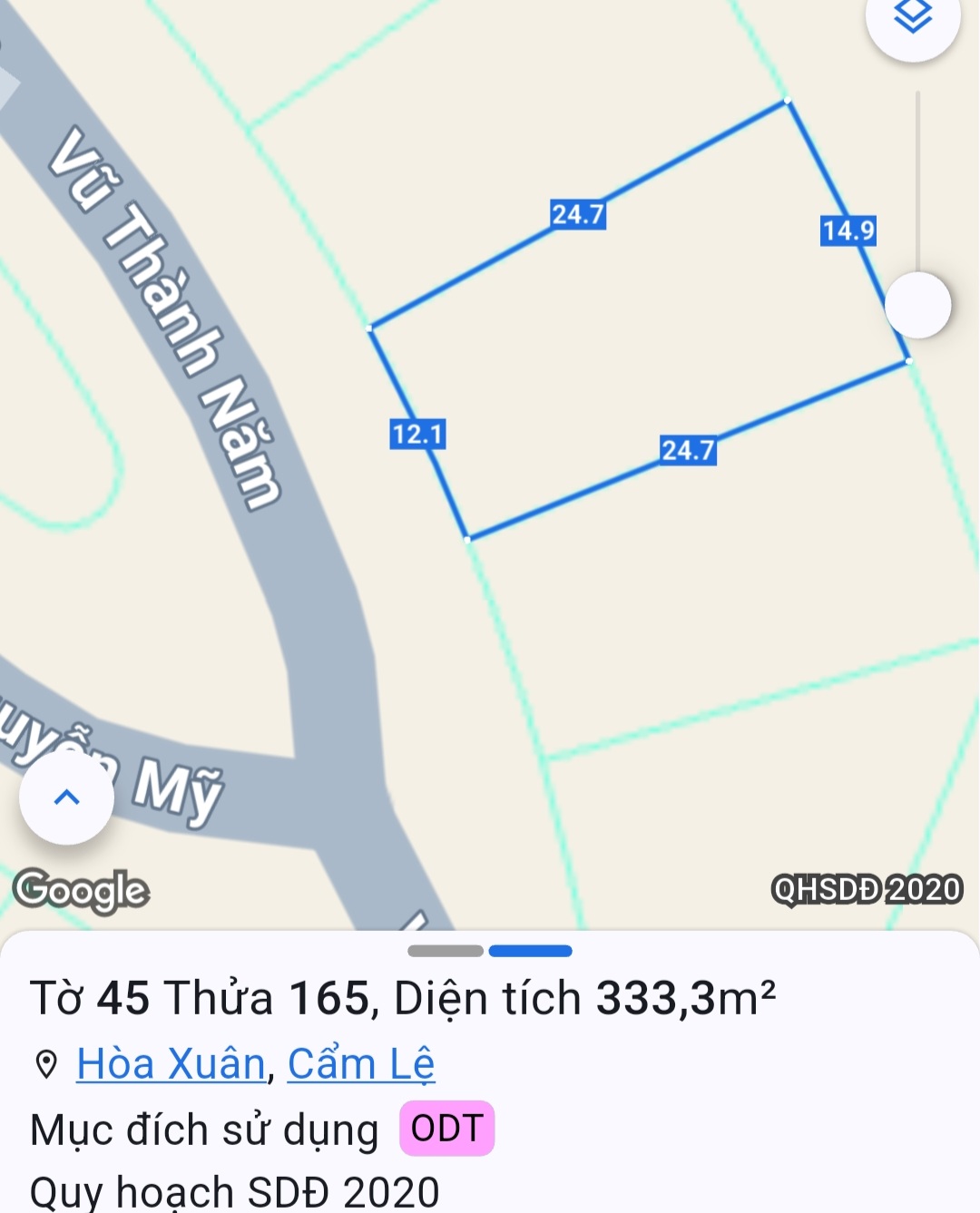Expand the panel with the up chevron
The width and height of the screenshot is (980, 1213).
click(x=67, y=797)
